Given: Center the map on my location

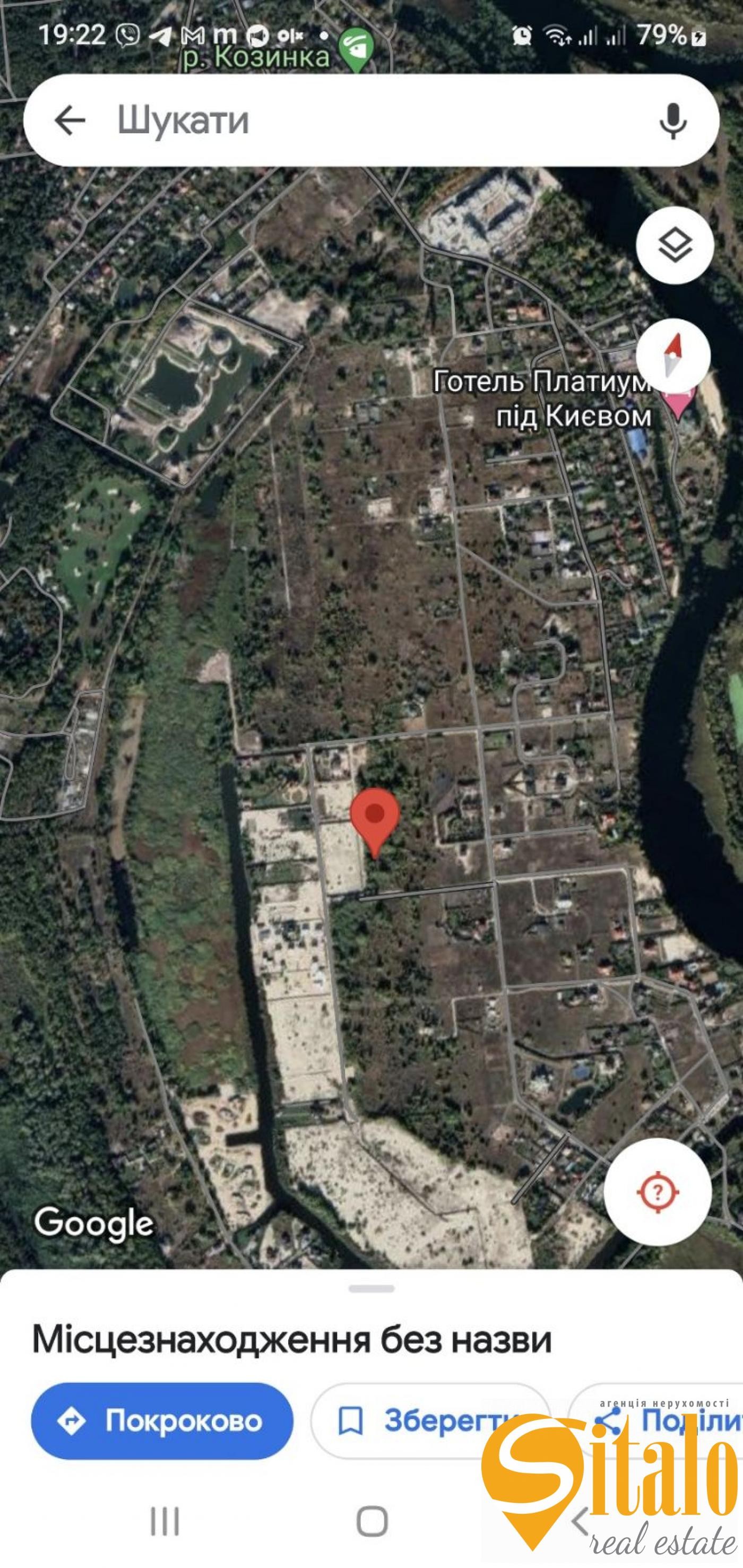Looking at the screenshot, I should [657, 1191].
